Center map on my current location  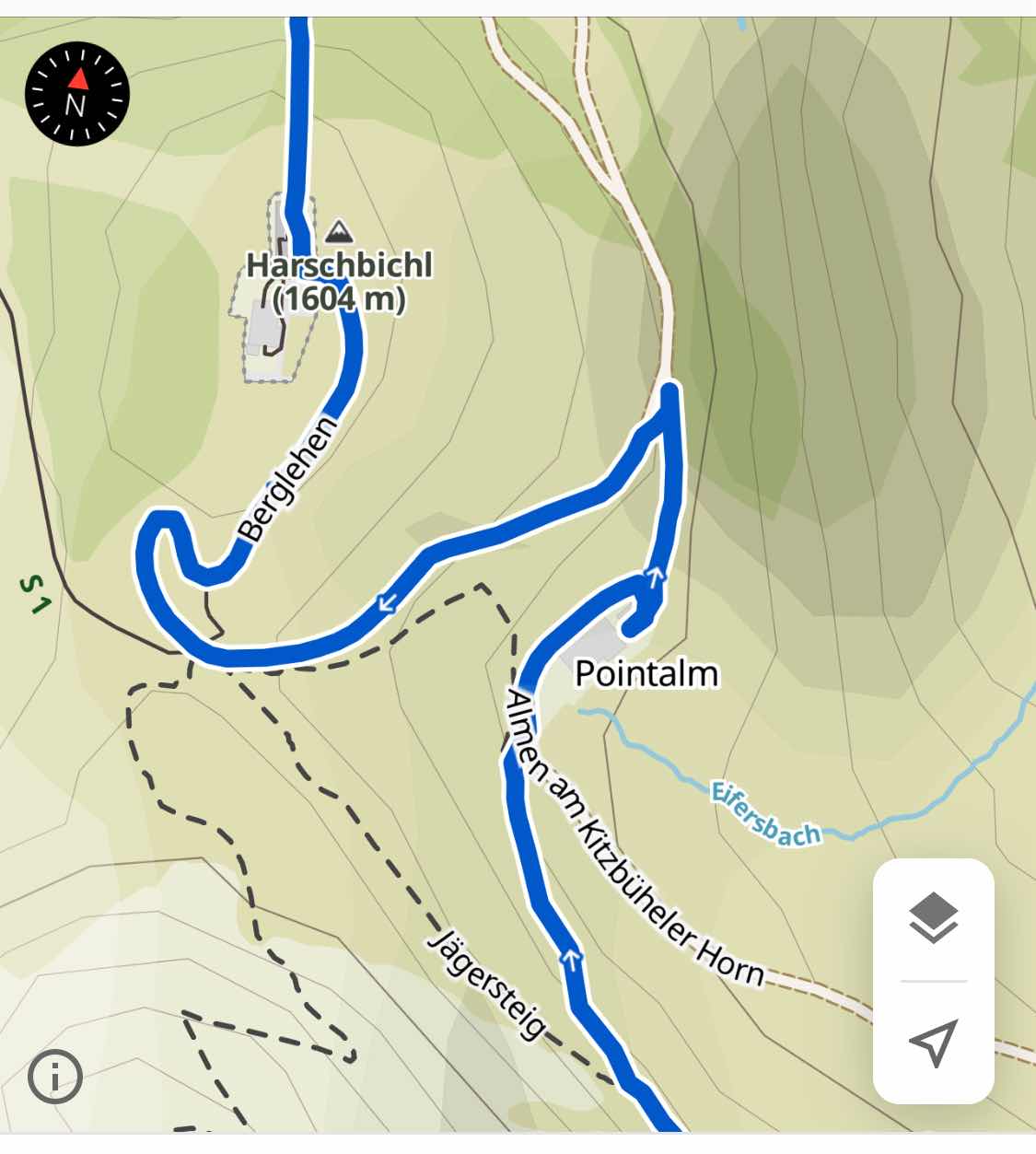933,1043
